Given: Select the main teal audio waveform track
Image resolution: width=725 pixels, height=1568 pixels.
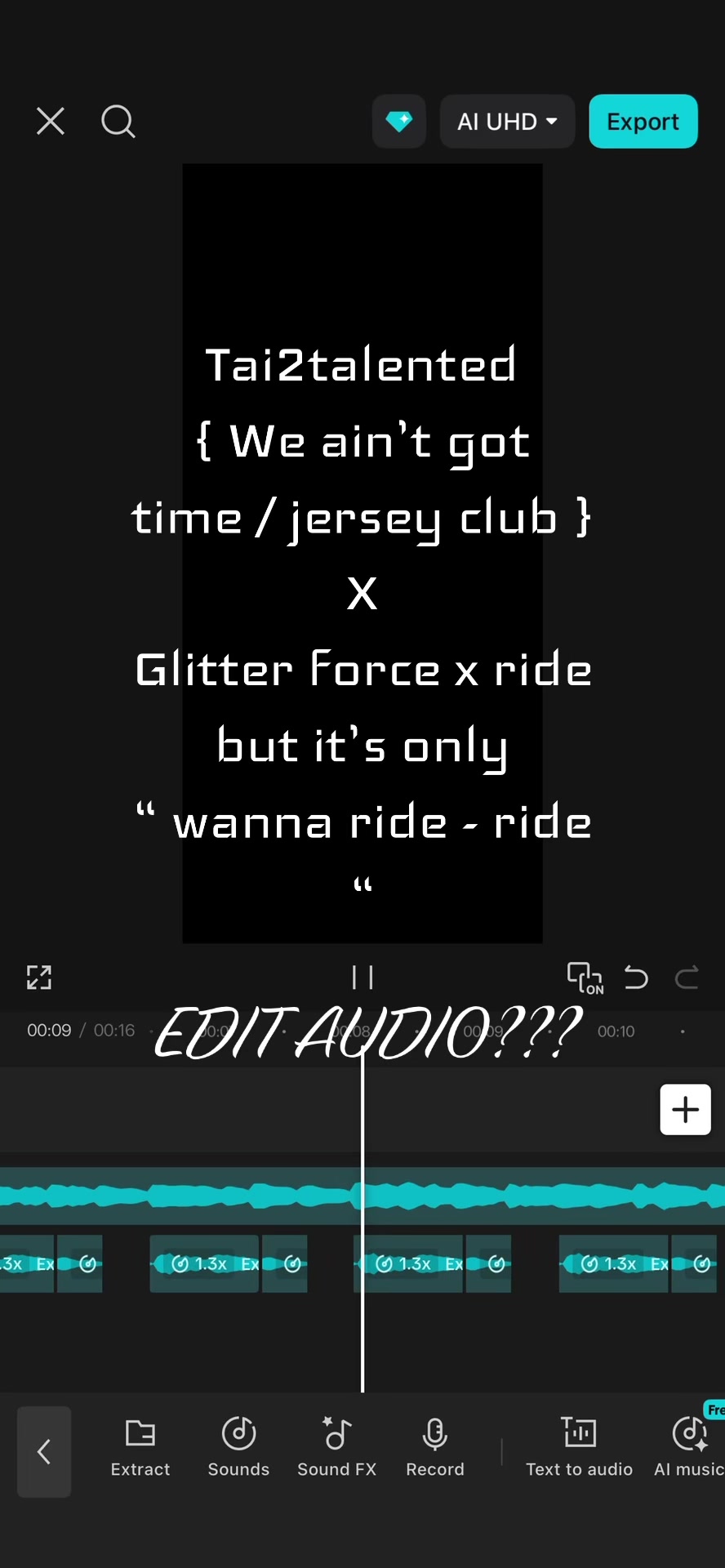Looking at the screenshot, I should (362, 1196).
